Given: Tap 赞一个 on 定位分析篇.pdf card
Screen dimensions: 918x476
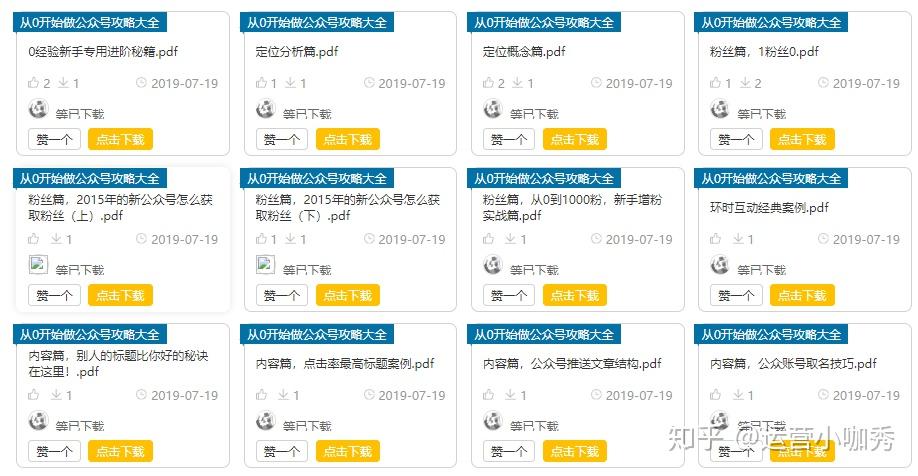Looking at the screenshot, I should [281, 140].
